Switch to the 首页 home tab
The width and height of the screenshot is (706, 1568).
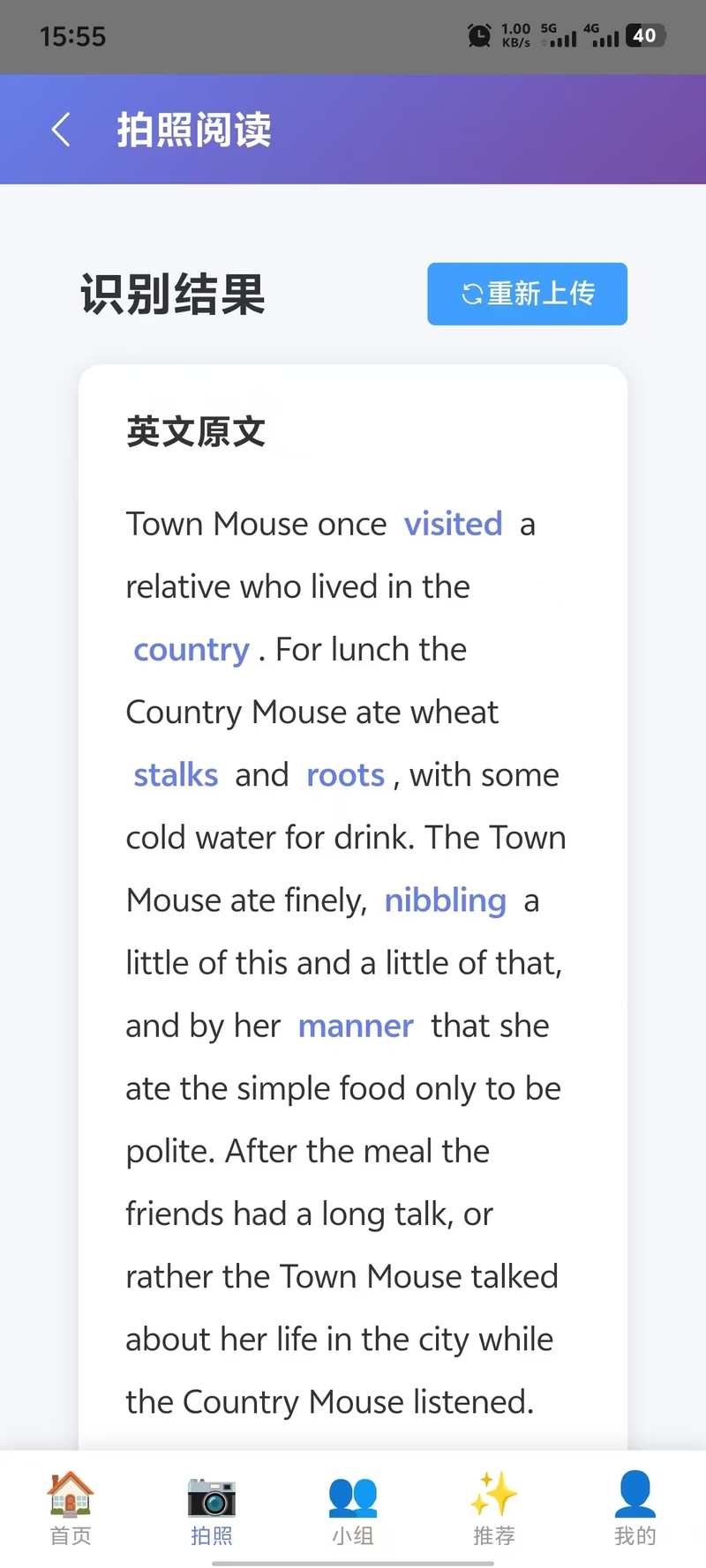click(71, 1508)
